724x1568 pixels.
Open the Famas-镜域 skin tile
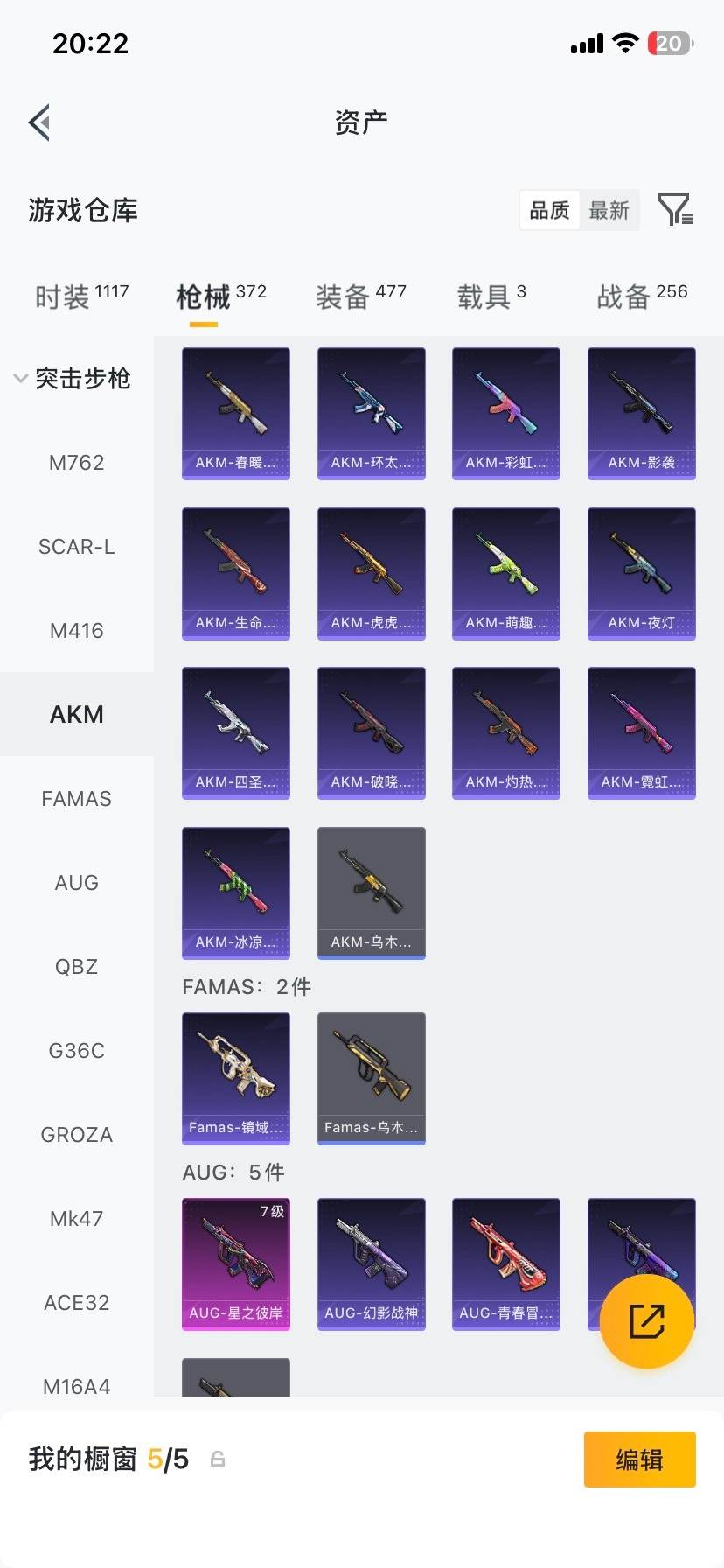tap(236, 1078)
